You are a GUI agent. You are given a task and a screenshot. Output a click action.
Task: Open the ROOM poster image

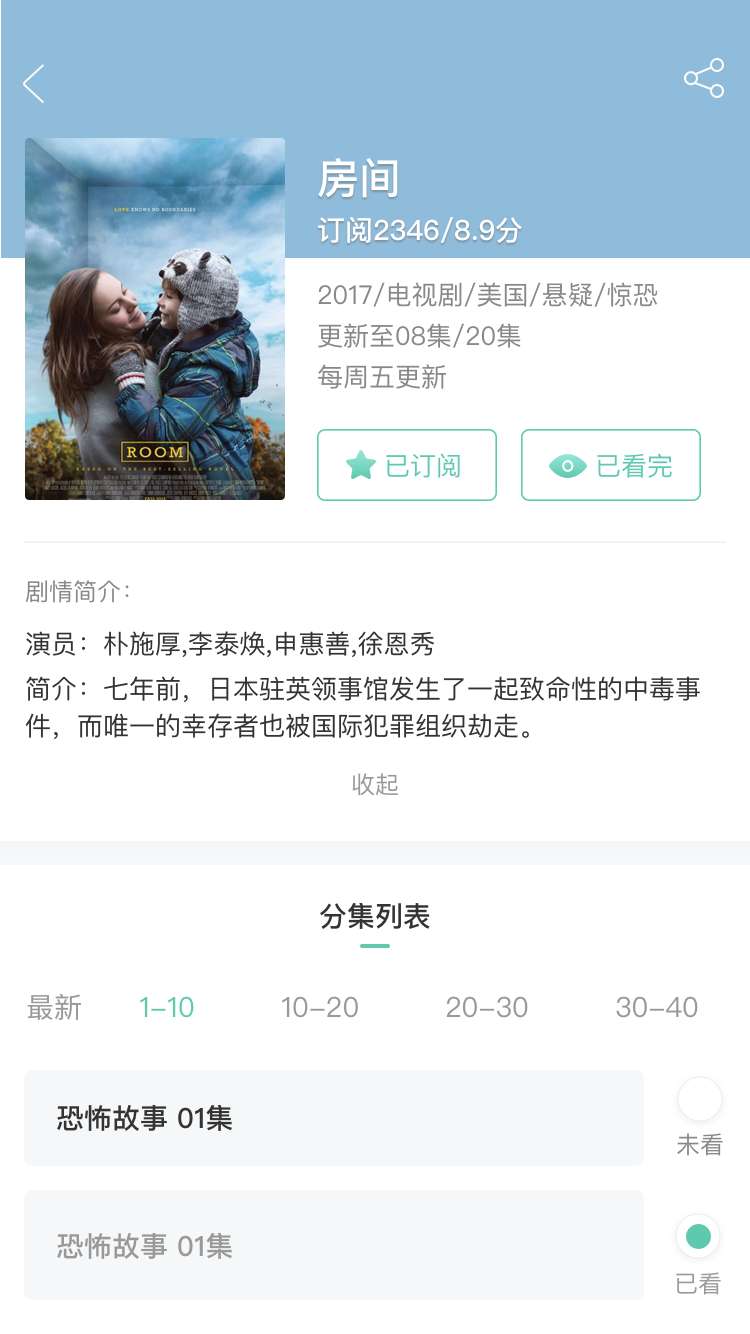(x=155, y=319)
